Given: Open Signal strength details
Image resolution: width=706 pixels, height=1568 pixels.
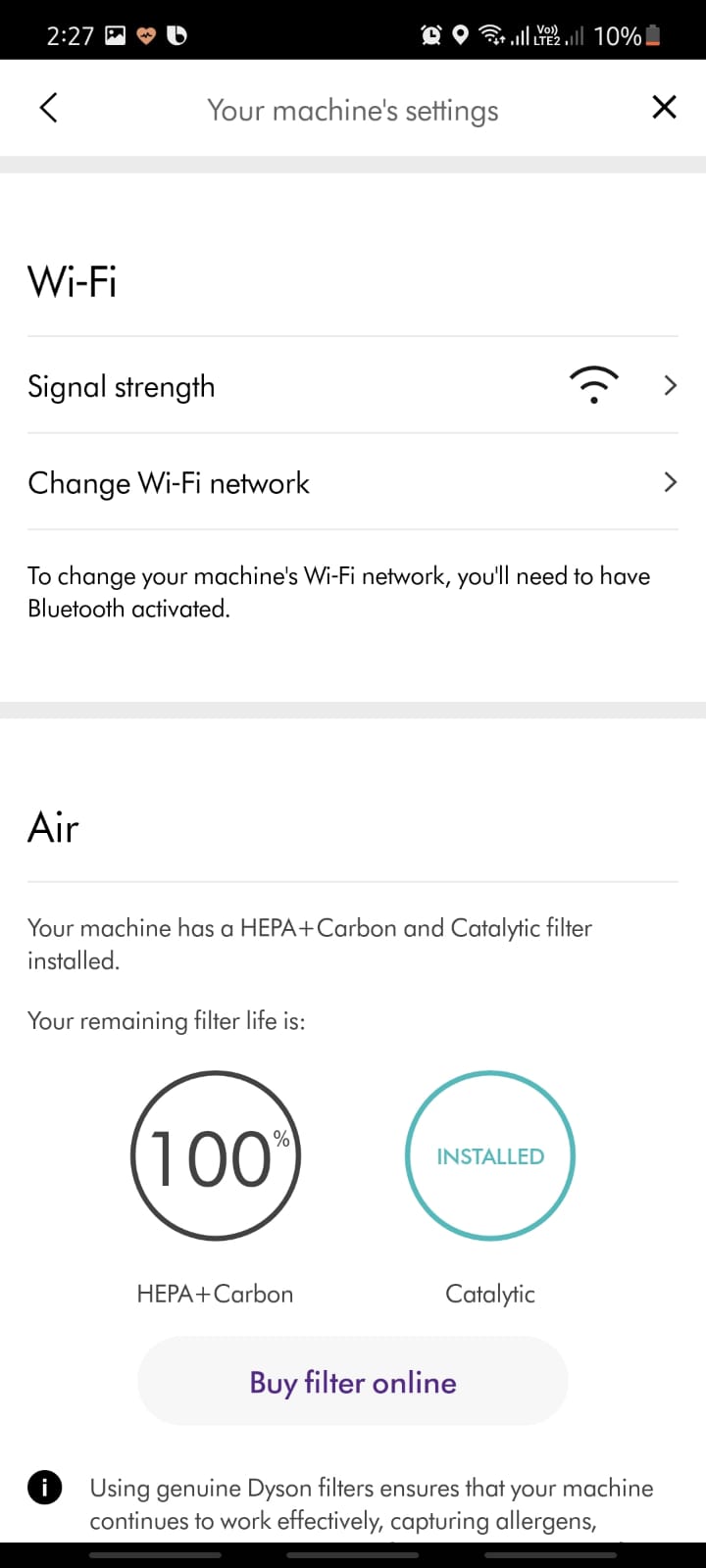Looking at the screenshot, I should pos(353,386).
